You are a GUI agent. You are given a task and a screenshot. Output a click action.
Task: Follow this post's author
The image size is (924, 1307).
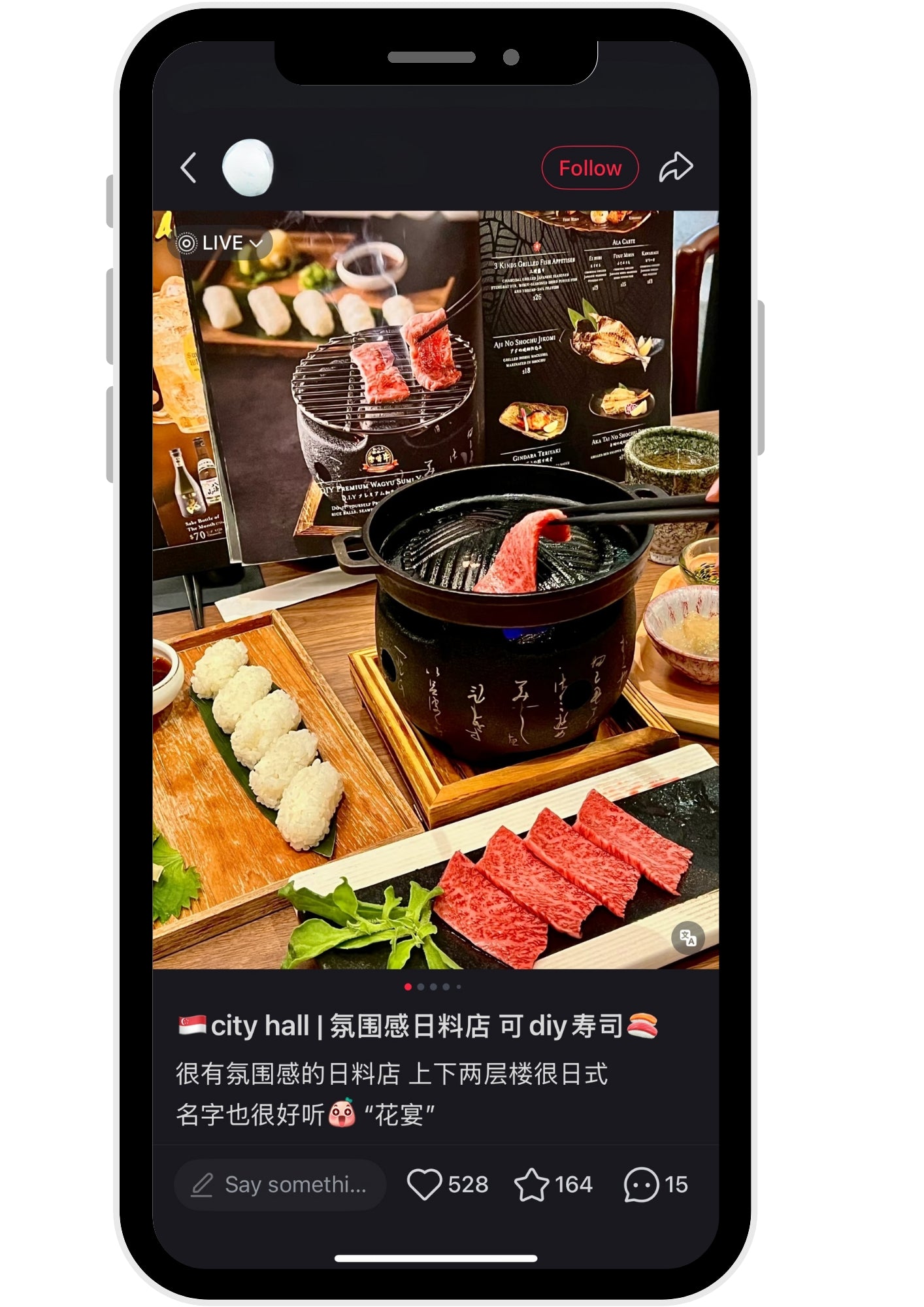click(589, 168)
